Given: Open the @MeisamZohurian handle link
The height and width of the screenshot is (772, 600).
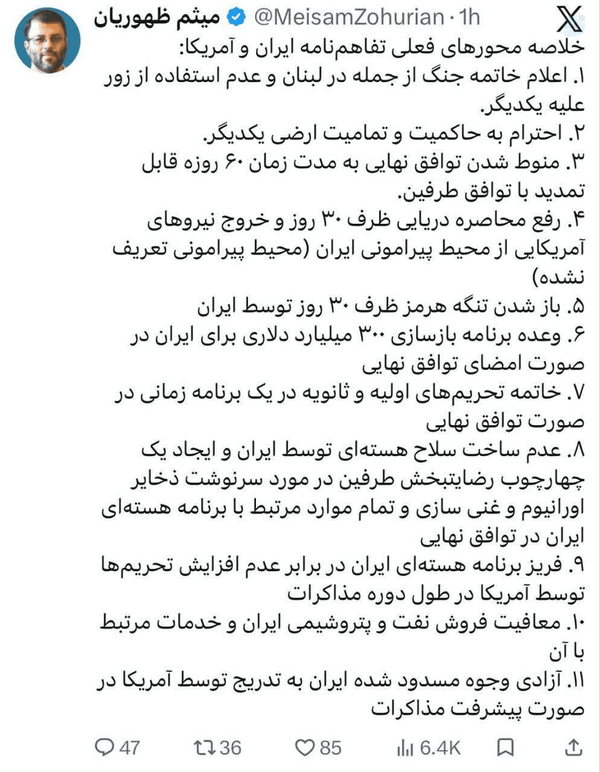Looking at the screenshot, I should pos(349,18).
